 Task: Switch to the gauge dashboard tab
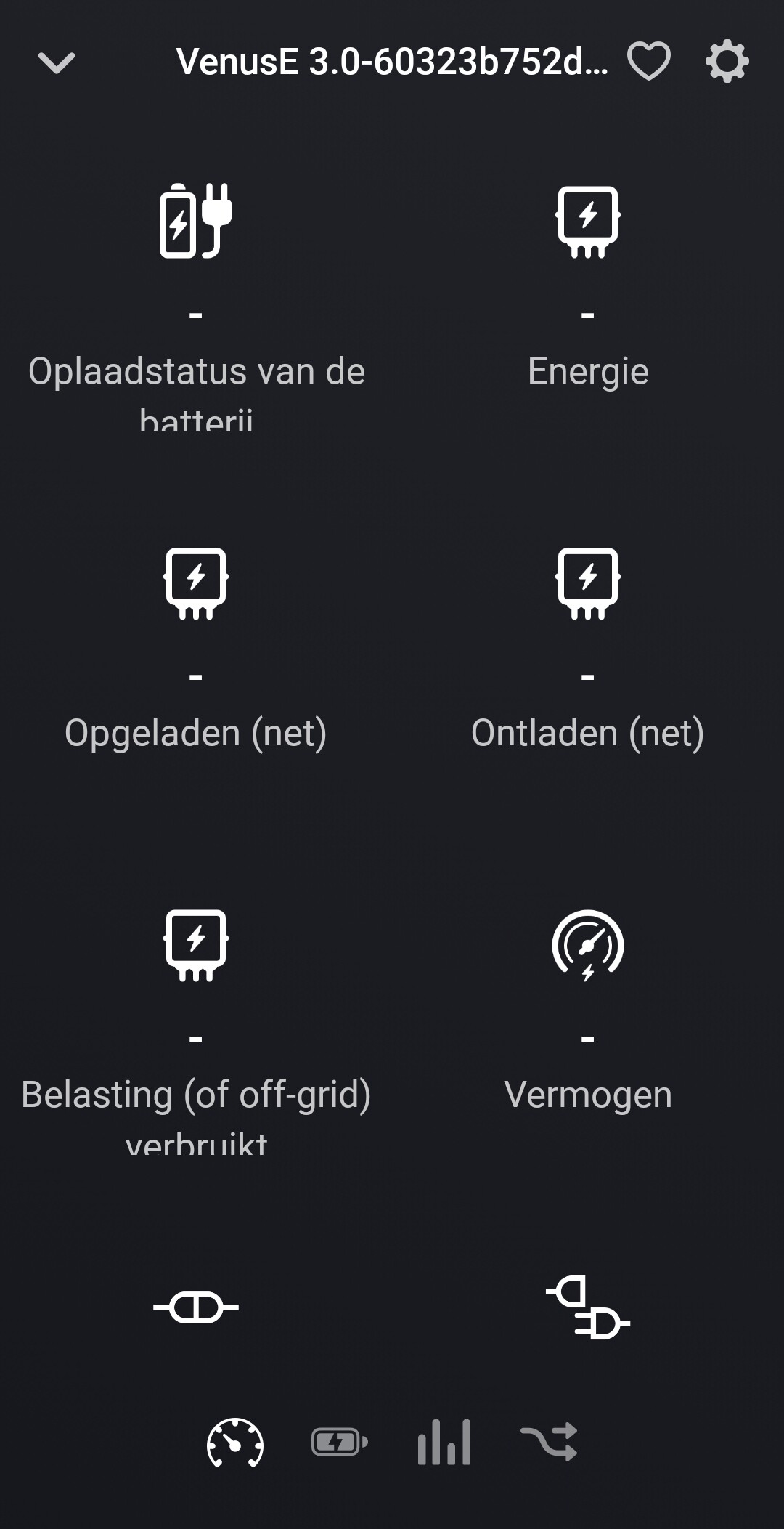(x=234, y=1442)
